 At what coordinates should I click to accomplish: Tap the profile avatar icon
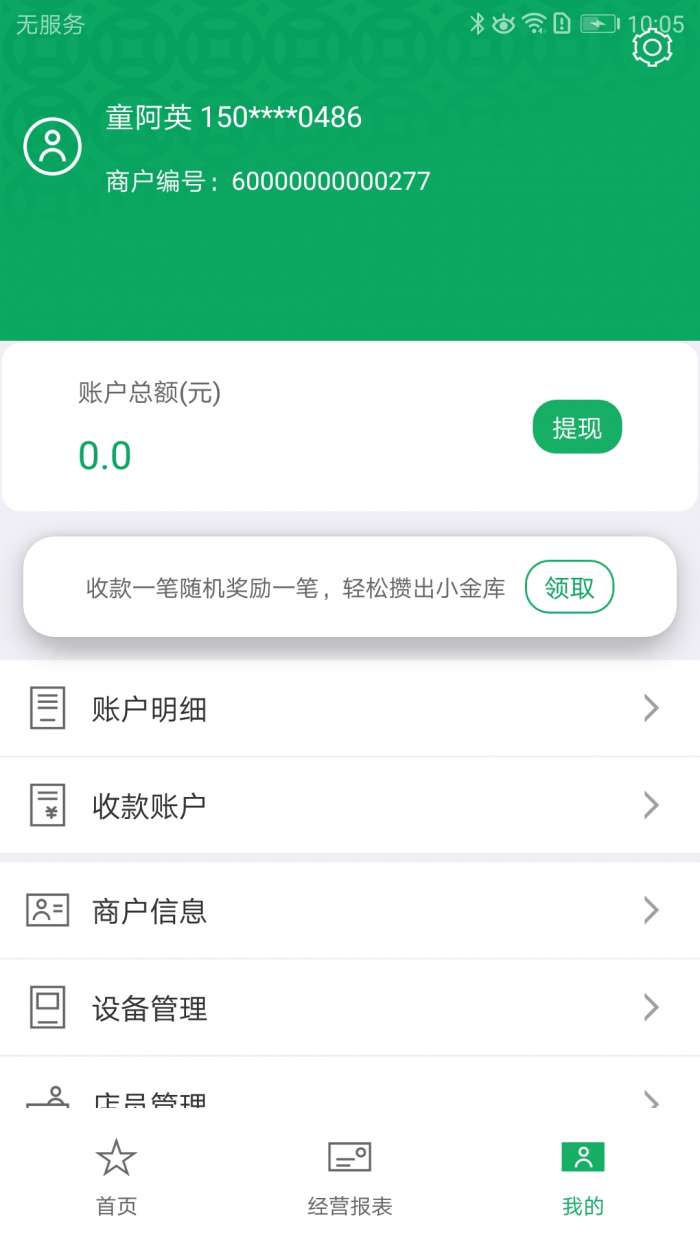pyautogui.click(x=52, y=146)
